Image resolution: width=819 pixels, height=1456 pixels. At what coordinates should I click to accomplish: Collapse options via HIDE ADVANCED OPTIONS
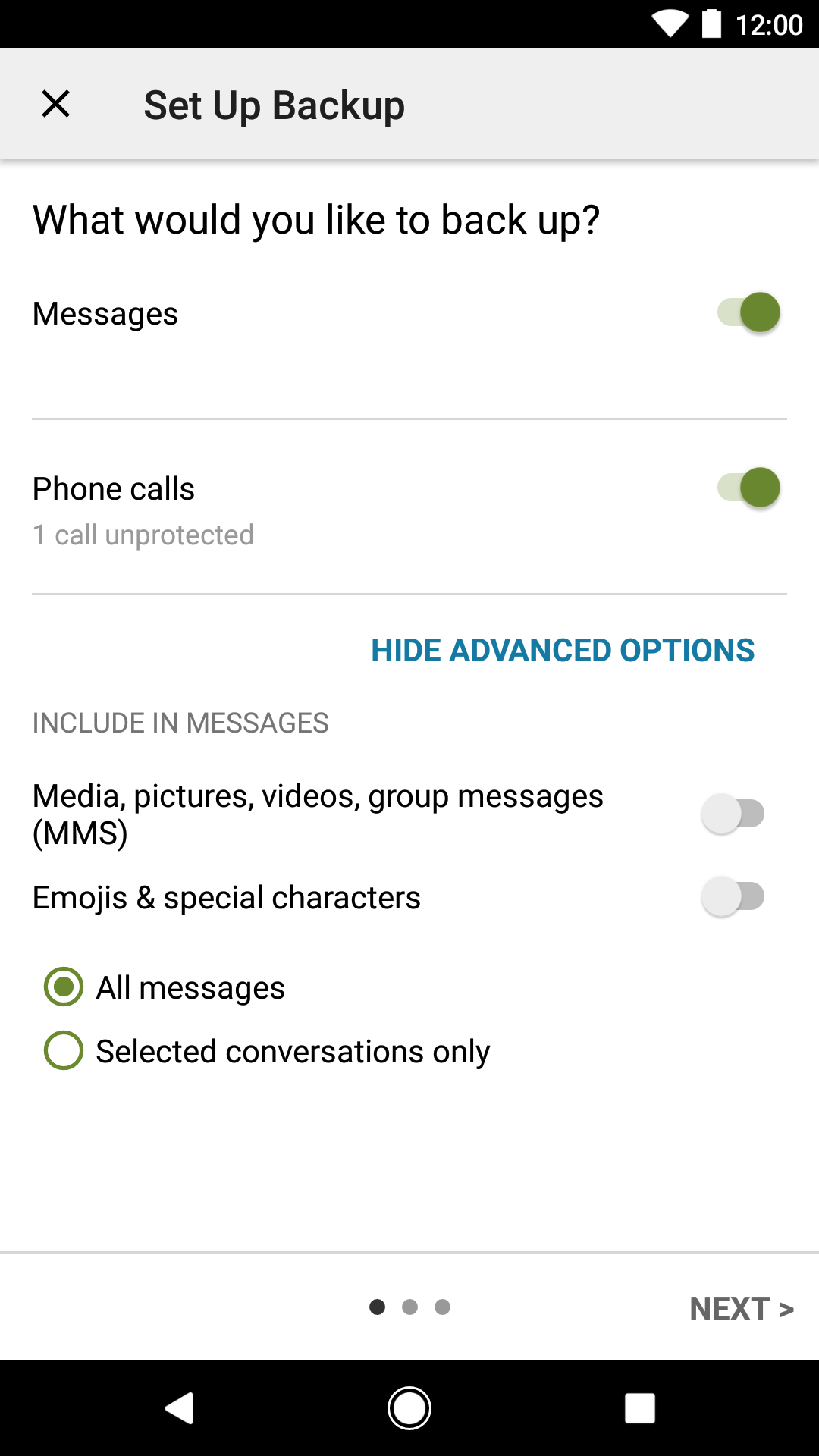562,650
